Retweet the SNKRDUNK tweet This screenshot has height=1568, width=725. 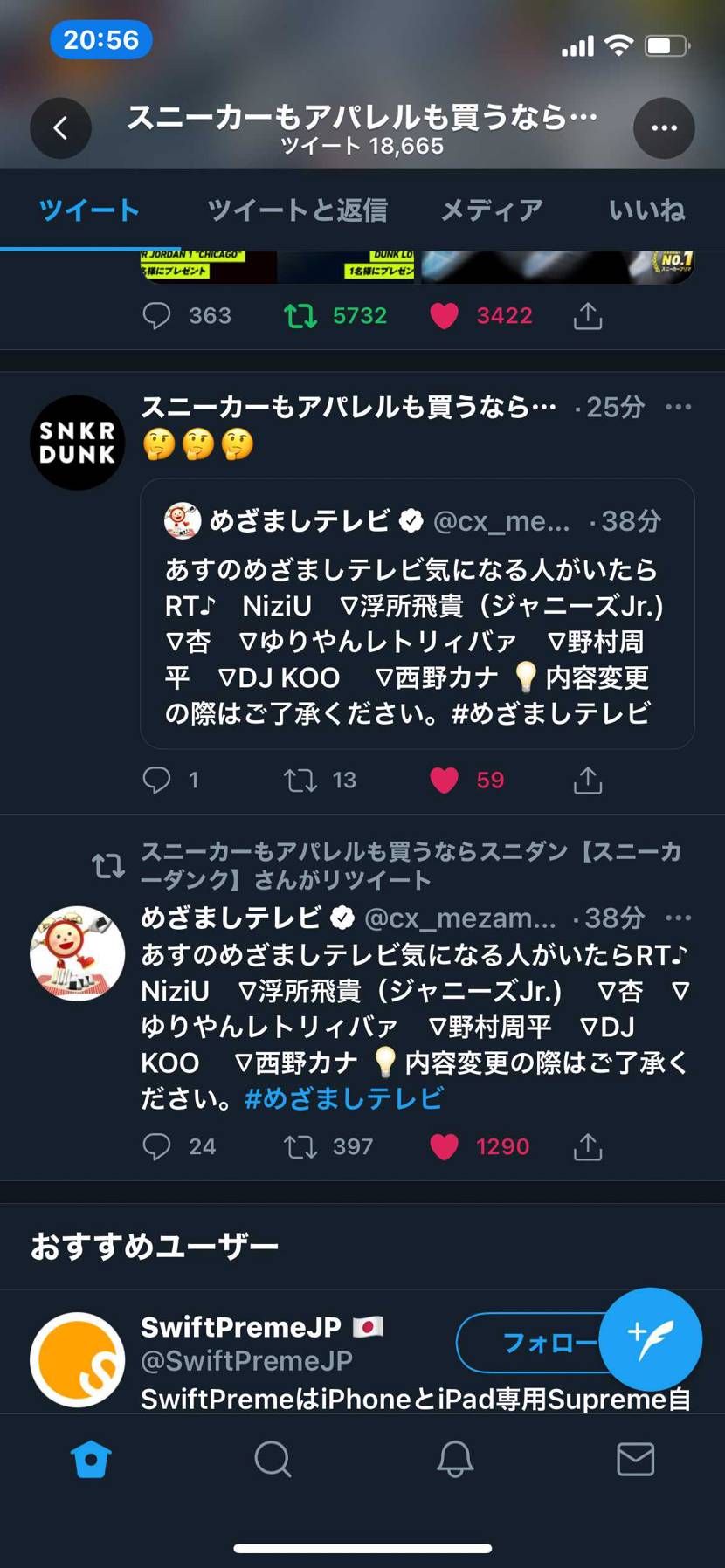pos(302,780)
